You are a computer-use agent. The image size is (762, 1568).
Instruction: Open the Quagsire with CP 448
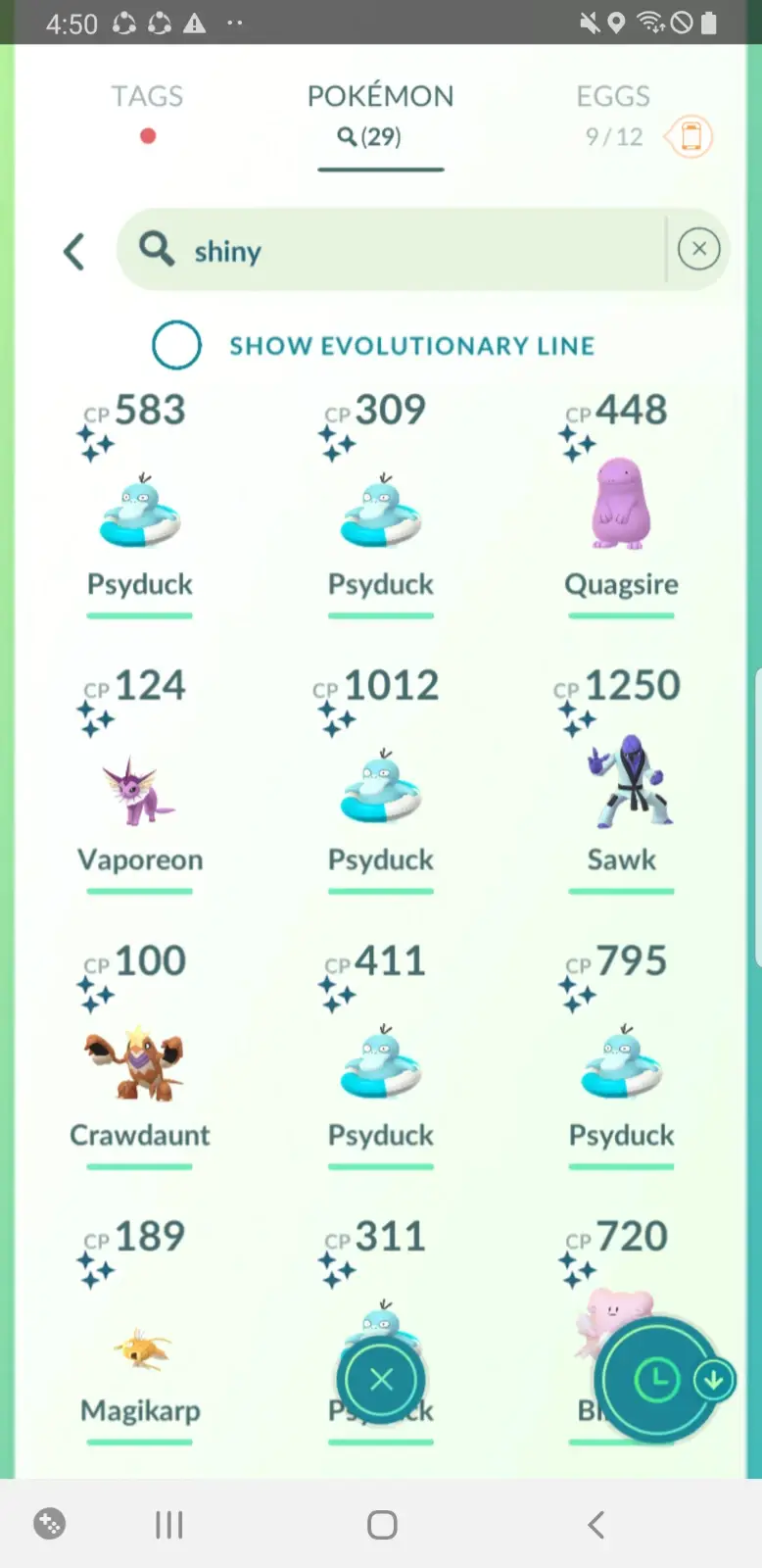621,510
